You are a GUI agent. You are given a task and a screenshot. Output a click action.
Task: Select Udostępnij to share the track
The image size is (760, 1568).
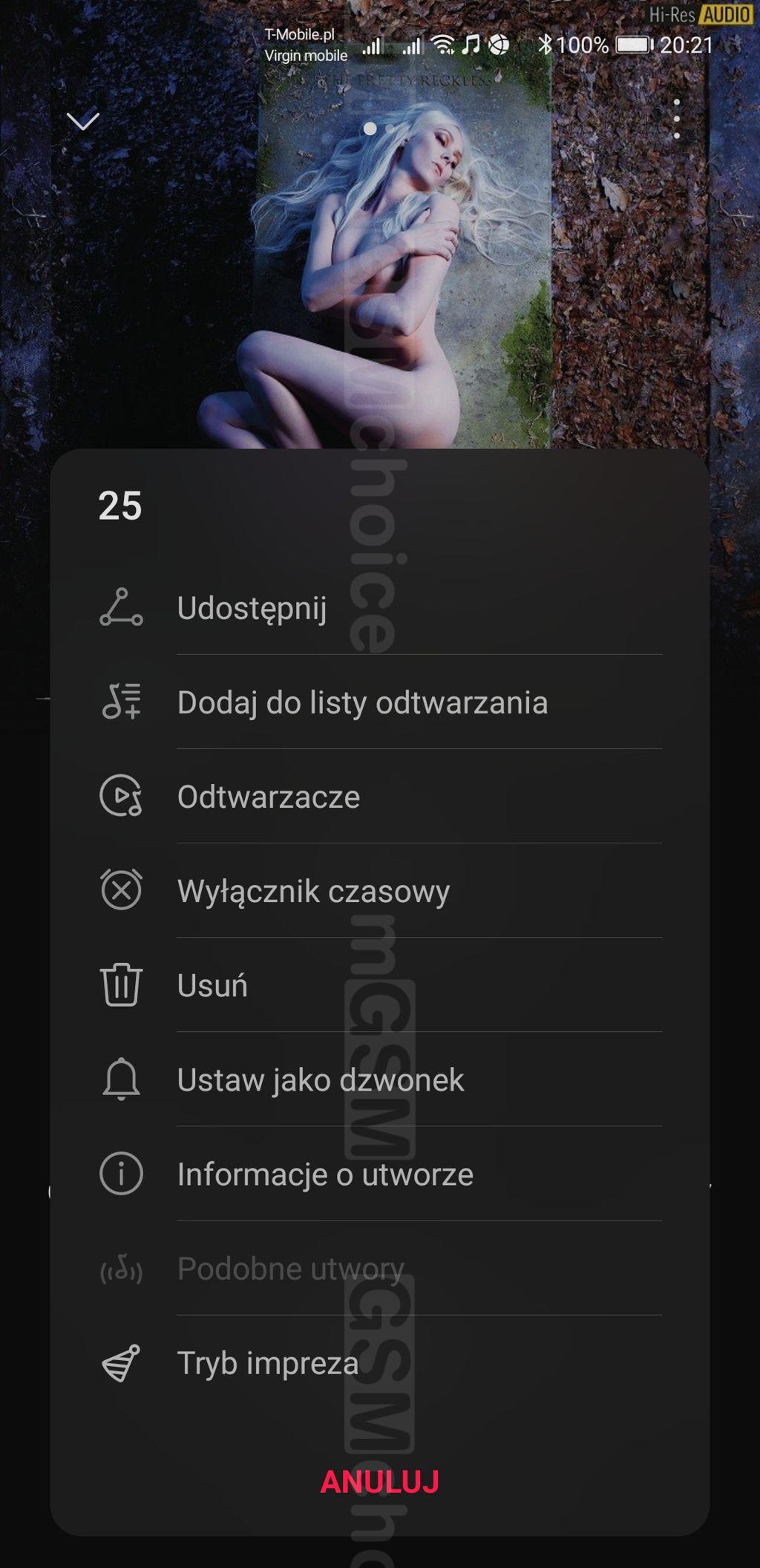click(x=252, y=608)
